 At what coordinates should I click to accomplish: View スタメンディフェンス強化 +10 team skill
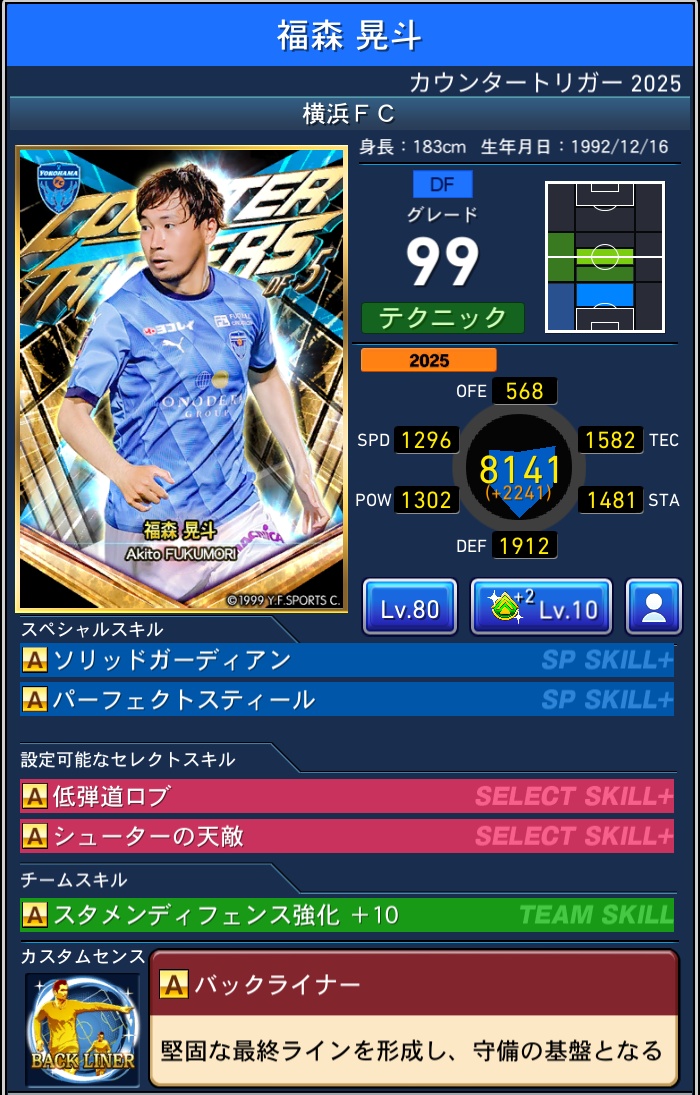[x=346, y=915]
